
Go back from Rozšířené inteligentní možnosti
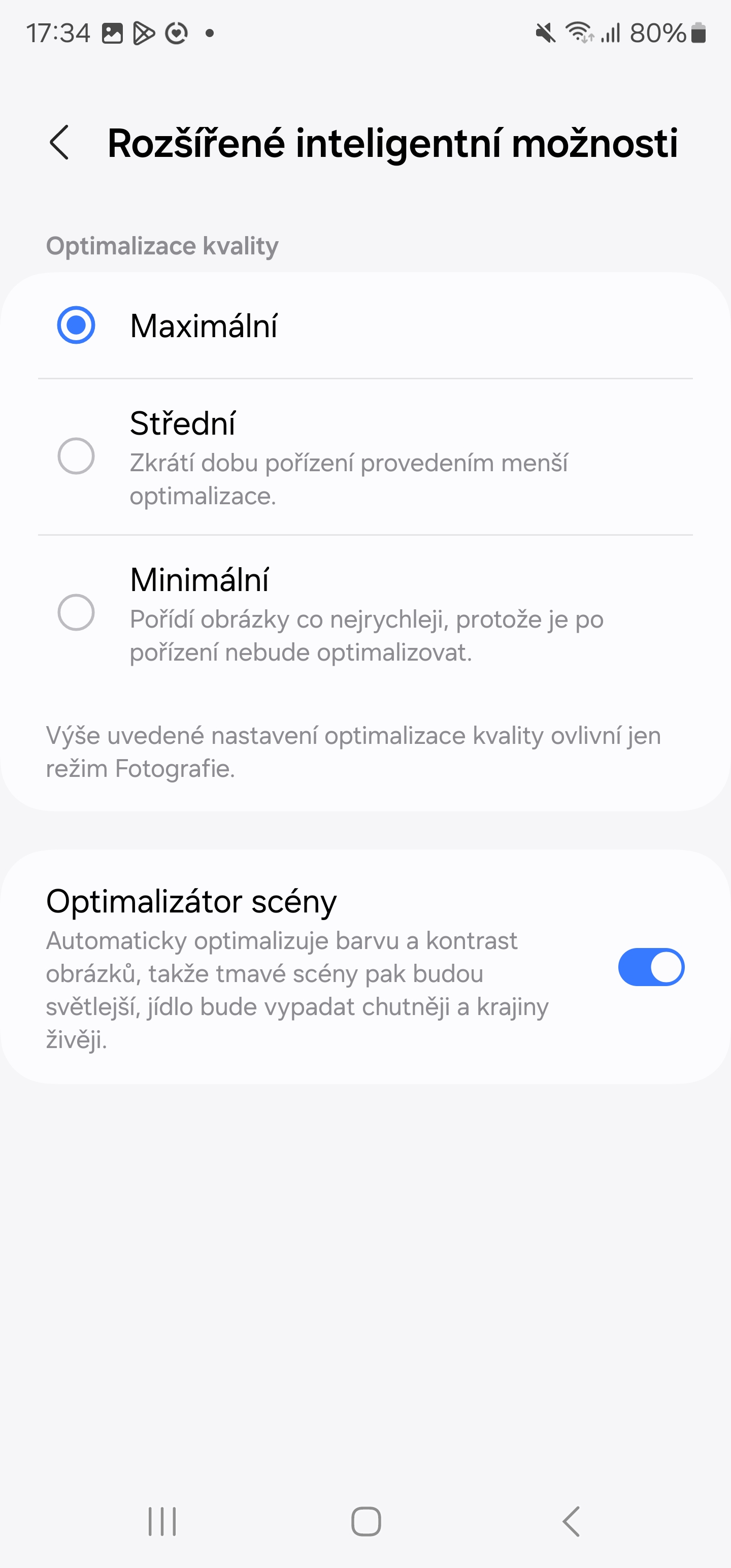click(59, 143)
